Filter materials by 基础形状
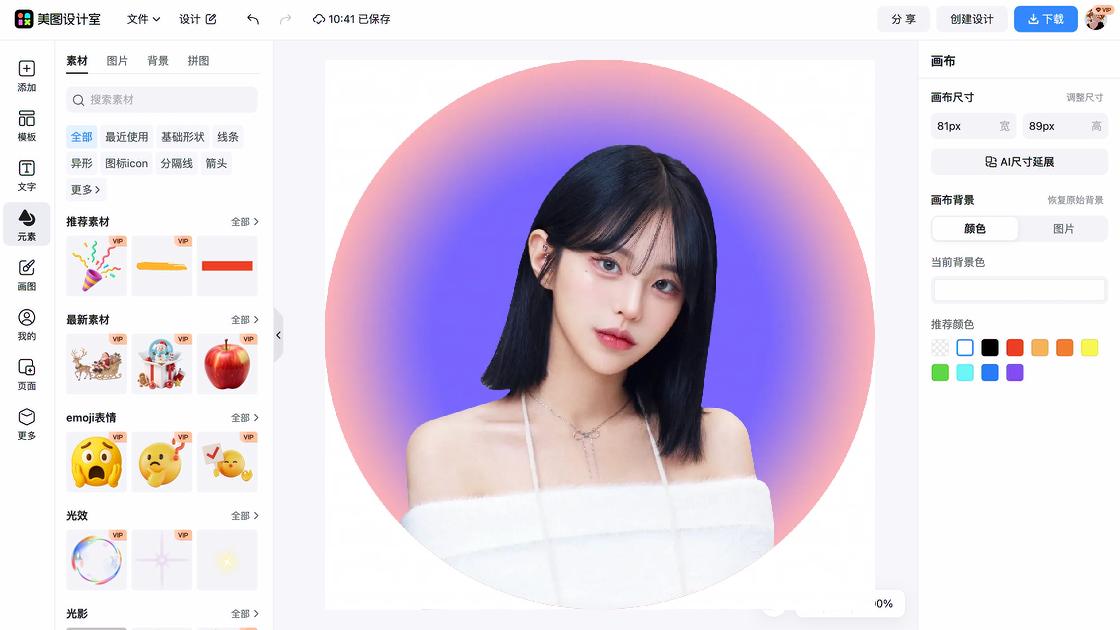1120x630 pixels. click(x=182, y=137)
